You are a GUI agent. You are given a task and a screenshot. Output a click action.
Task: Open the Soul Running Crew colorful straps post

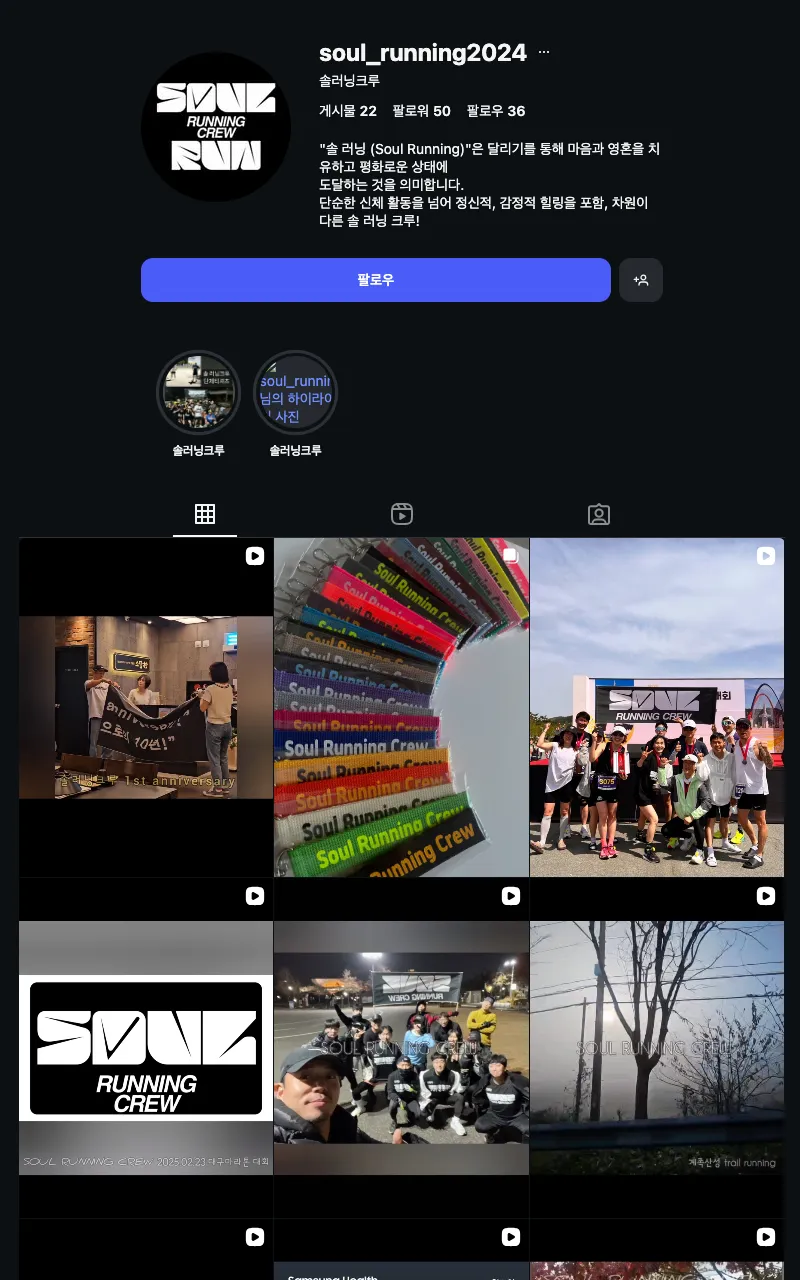tap(401, 707)
